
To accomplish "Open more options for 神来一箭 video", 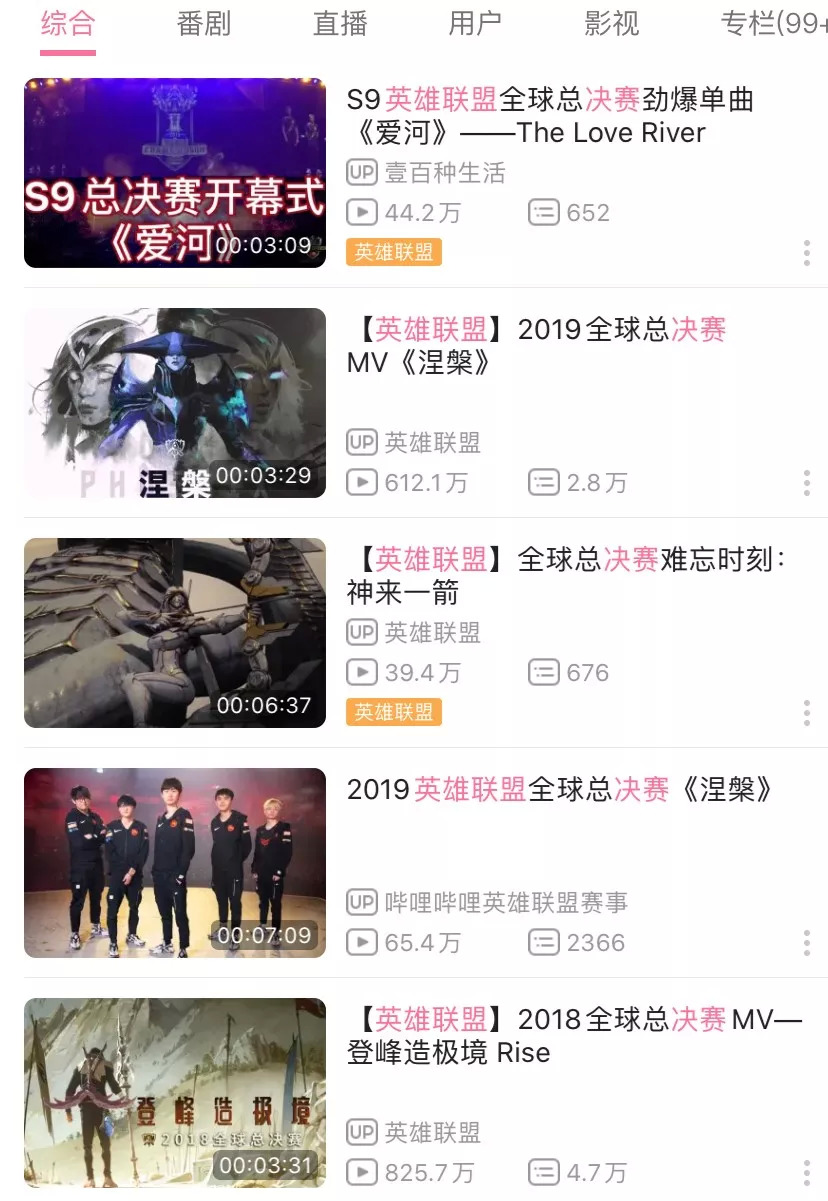I will 806,713.
